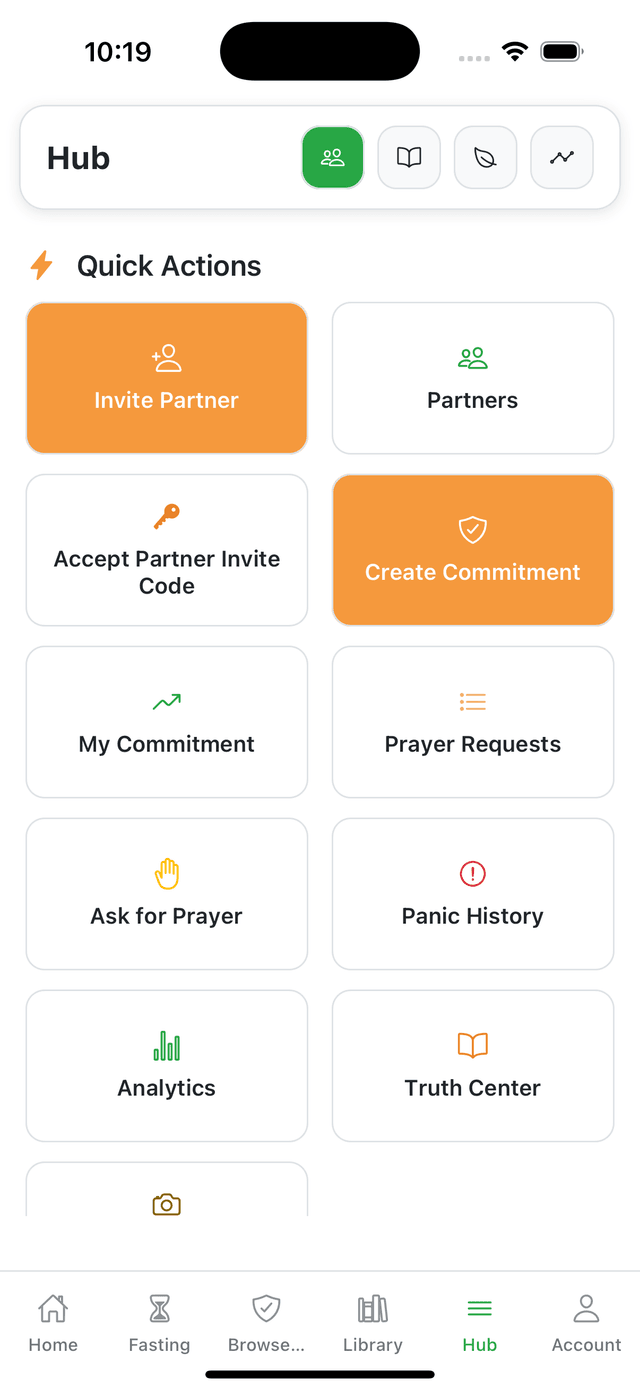The width and height of the screenshot is (640, 1391).
Task: Show the Analytics card
Action: (x=167, y=1066)
